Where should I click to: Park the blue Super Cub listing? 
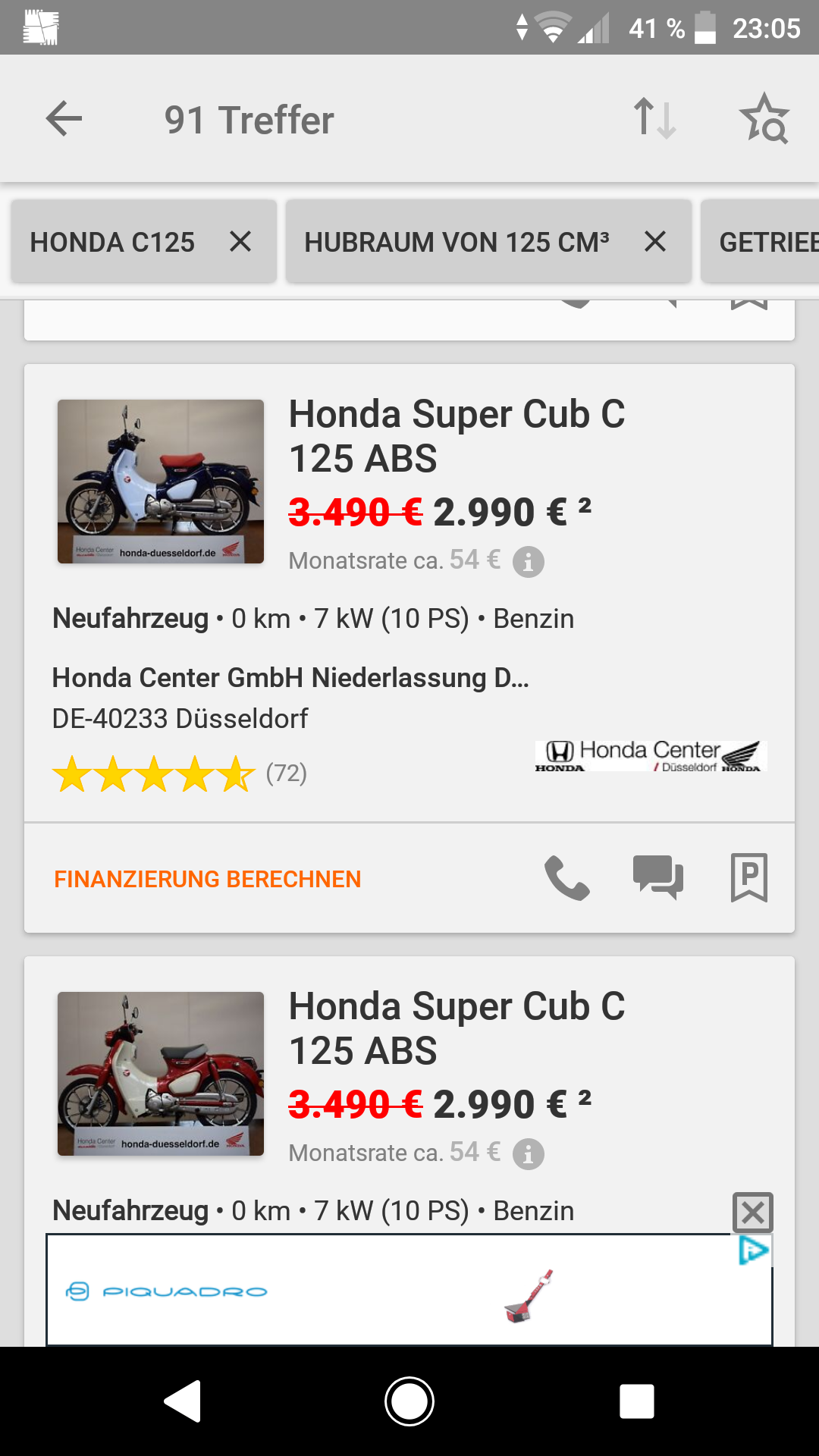coord(749,878)
